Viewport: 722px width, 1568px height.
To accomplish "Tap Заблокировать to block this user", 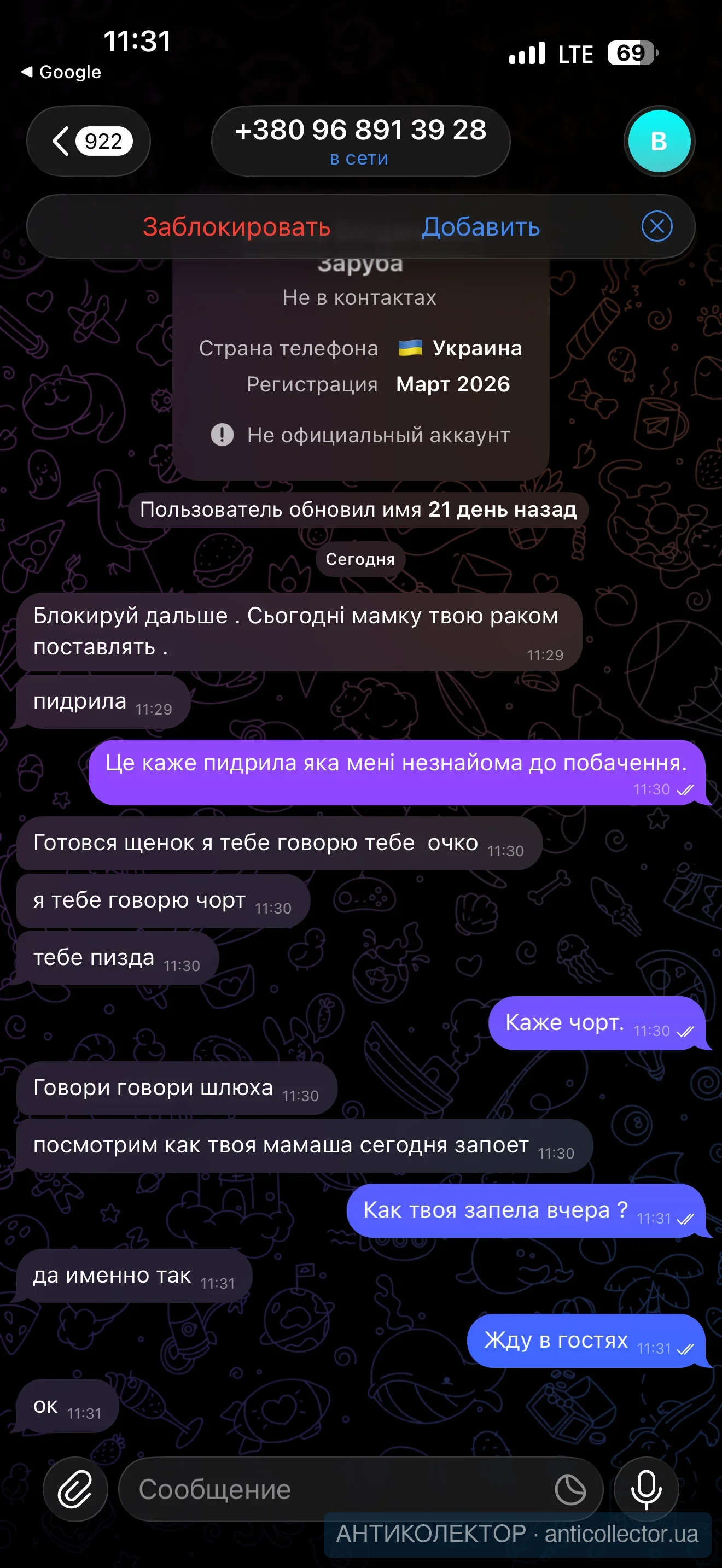I will [236, 227].
